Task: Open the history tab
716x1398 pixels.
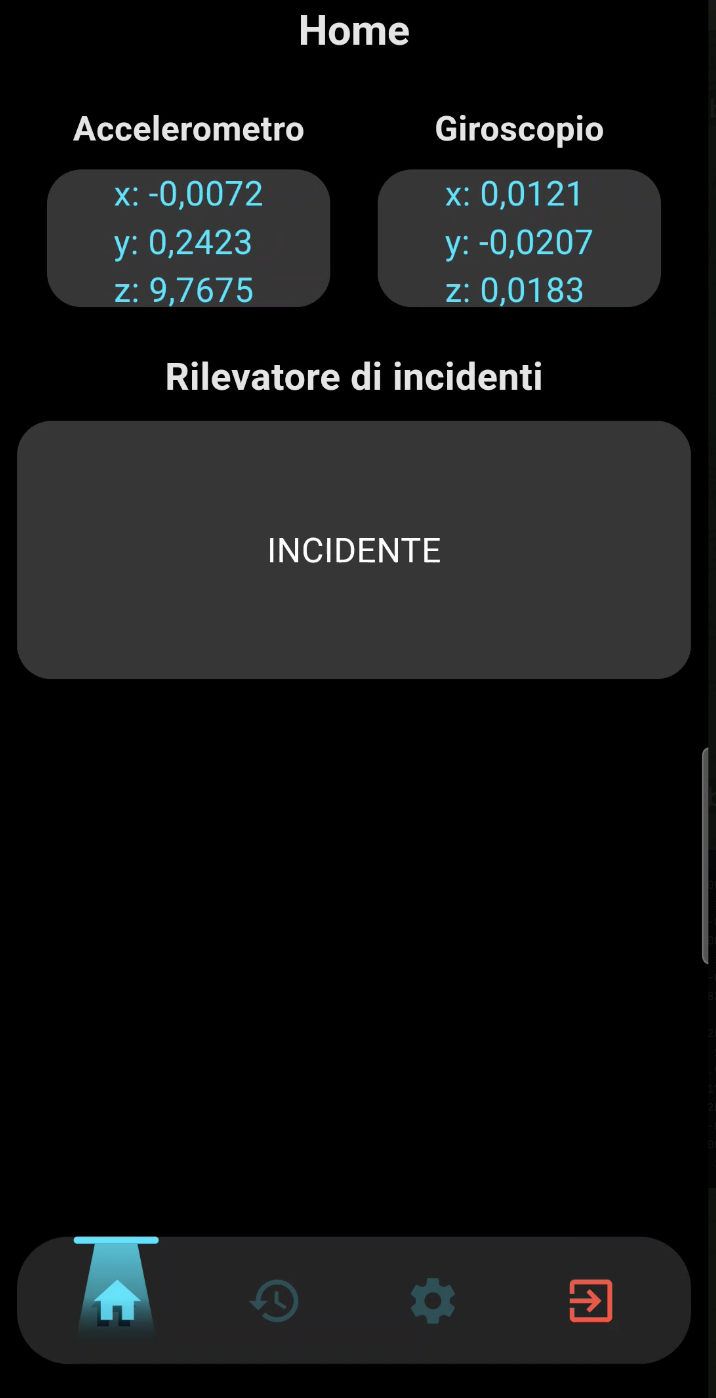Action: tap(274, 1301)
